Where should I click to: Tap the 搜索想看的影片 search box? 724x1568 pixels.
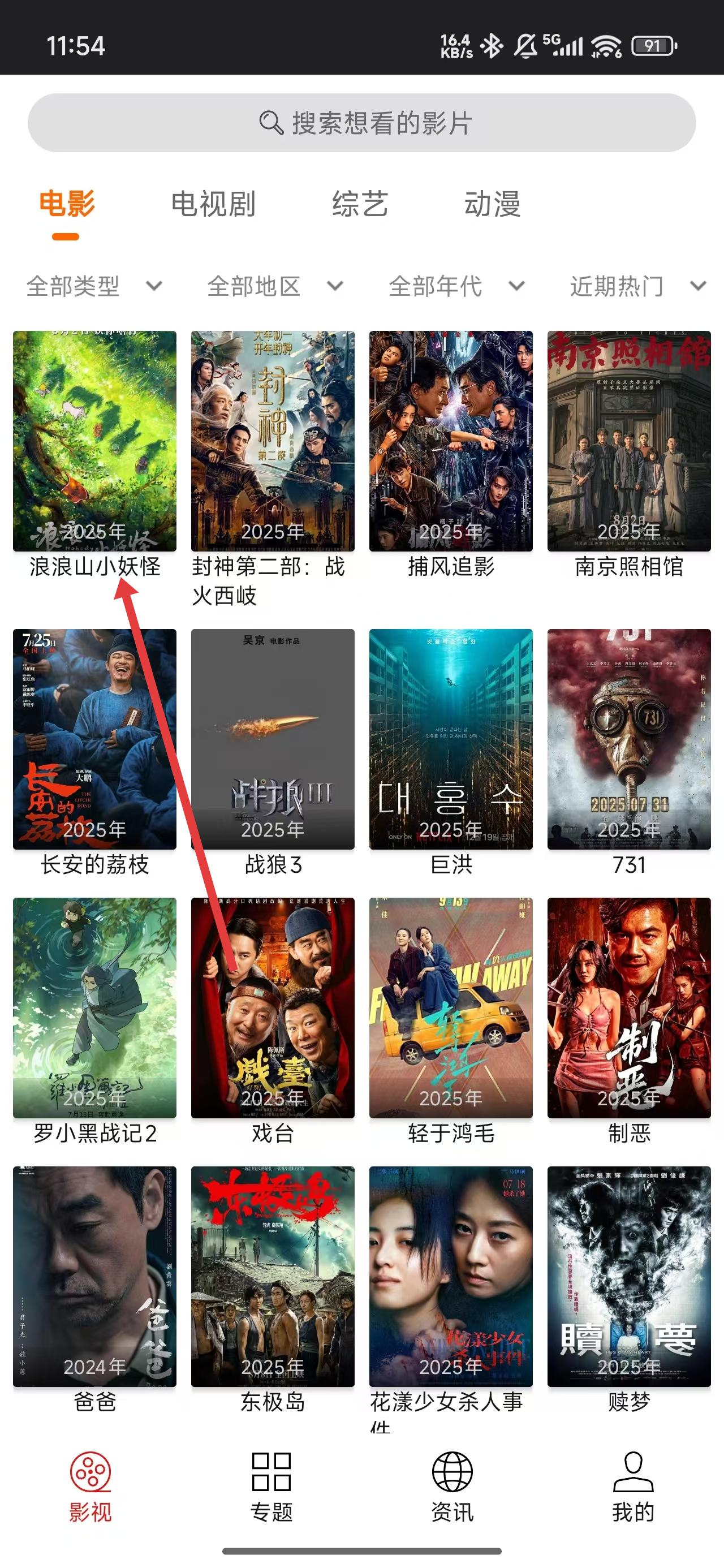click(361, 123)
